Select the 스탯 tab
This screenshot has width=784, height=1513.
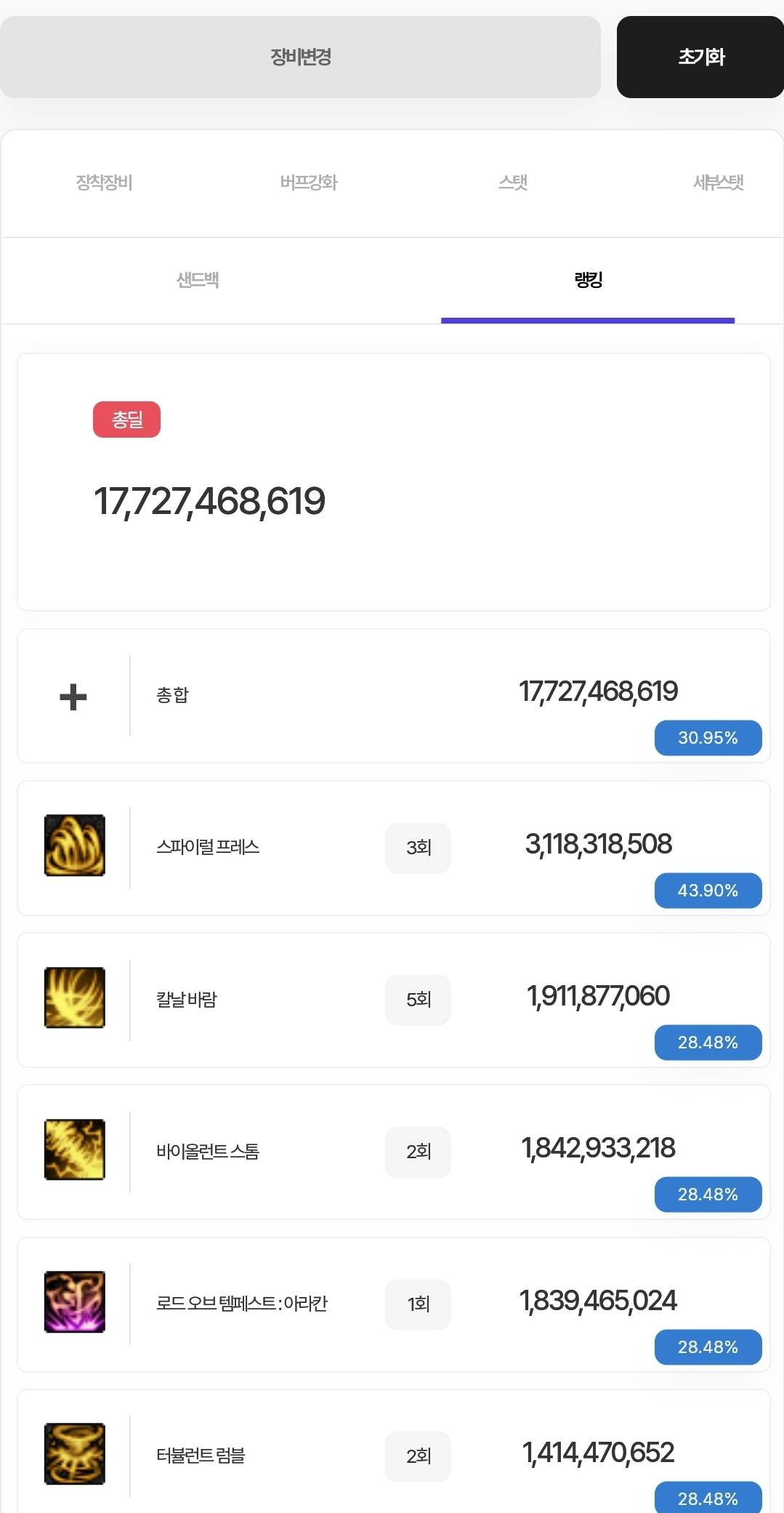point(513,182)
